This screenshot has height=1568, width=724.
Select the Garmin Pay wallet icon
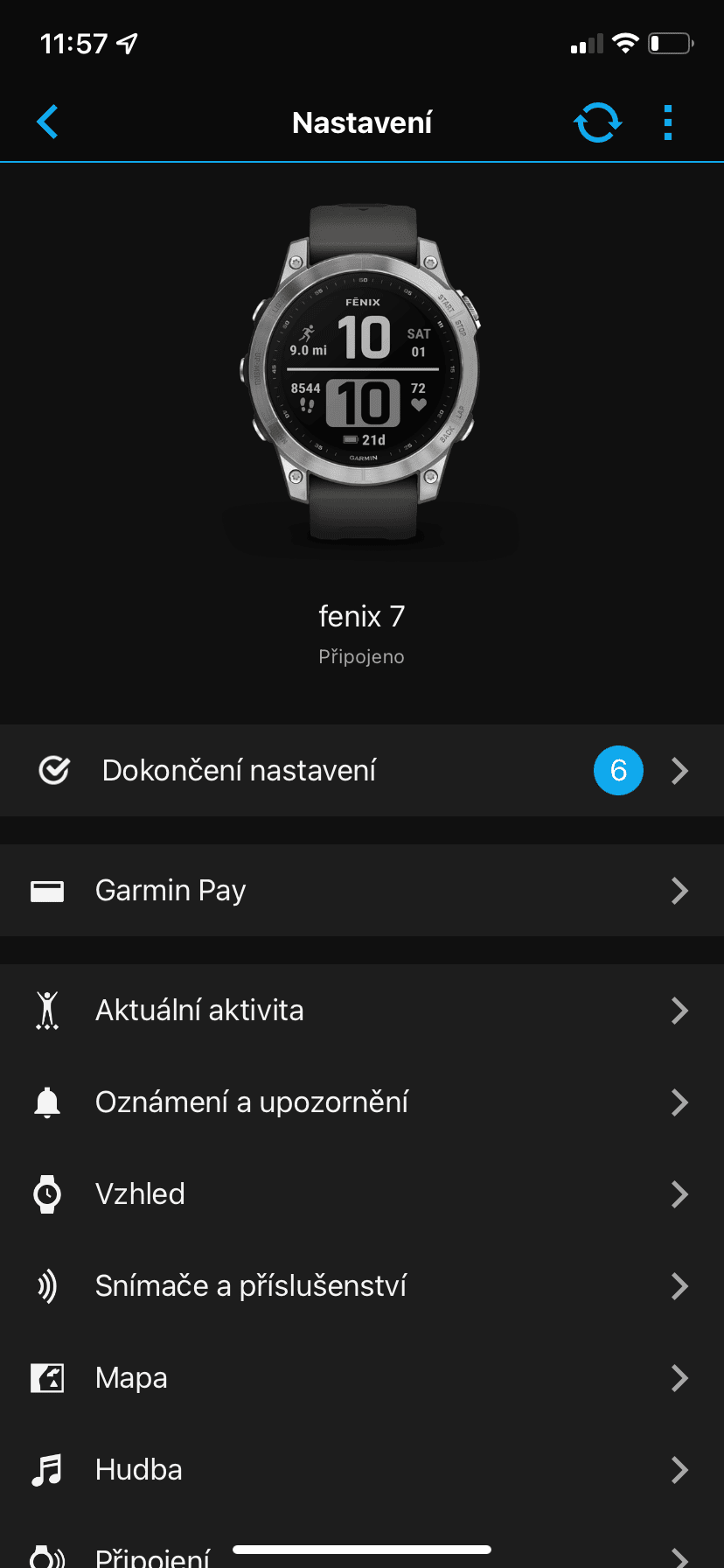[47, 891]
